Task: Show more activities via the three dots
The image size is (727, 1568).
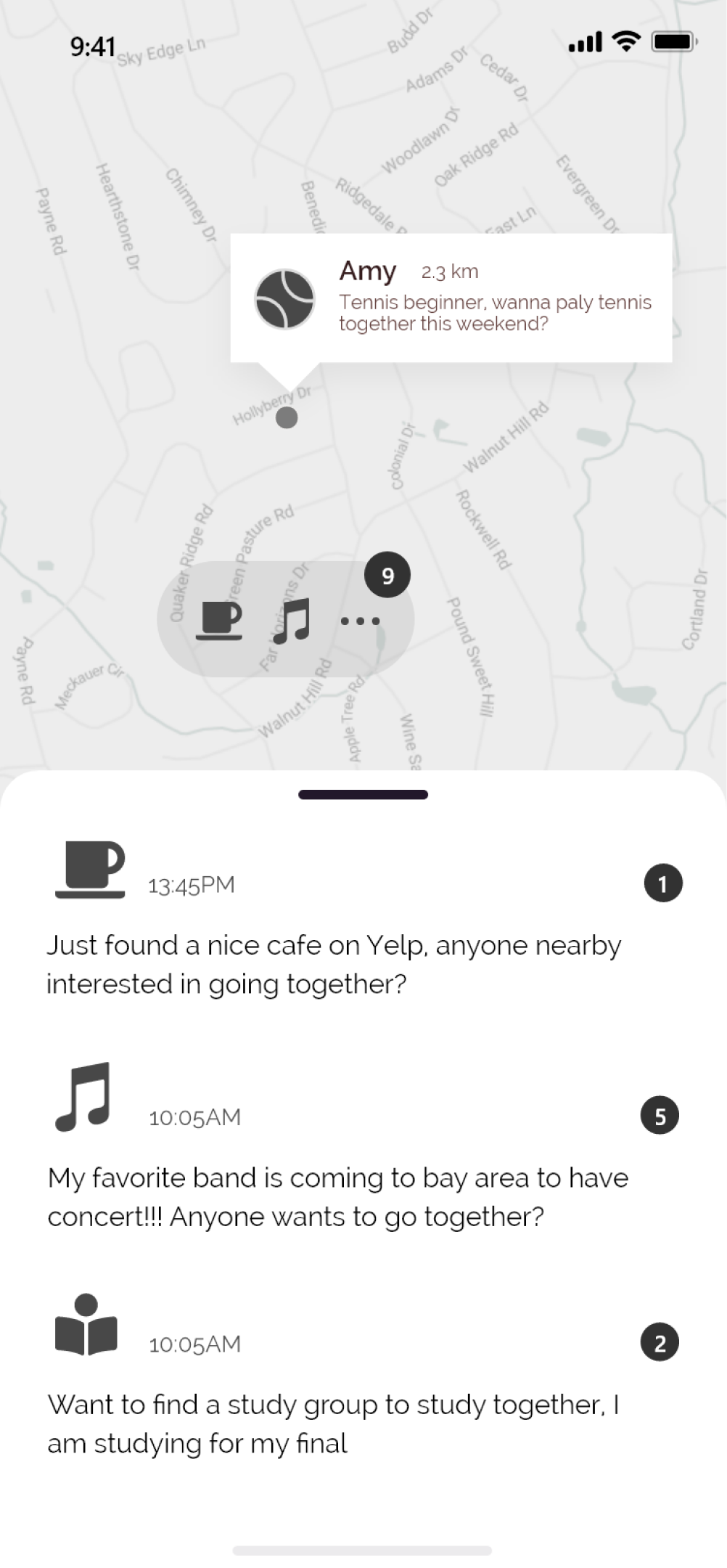Action: point(360,621)
